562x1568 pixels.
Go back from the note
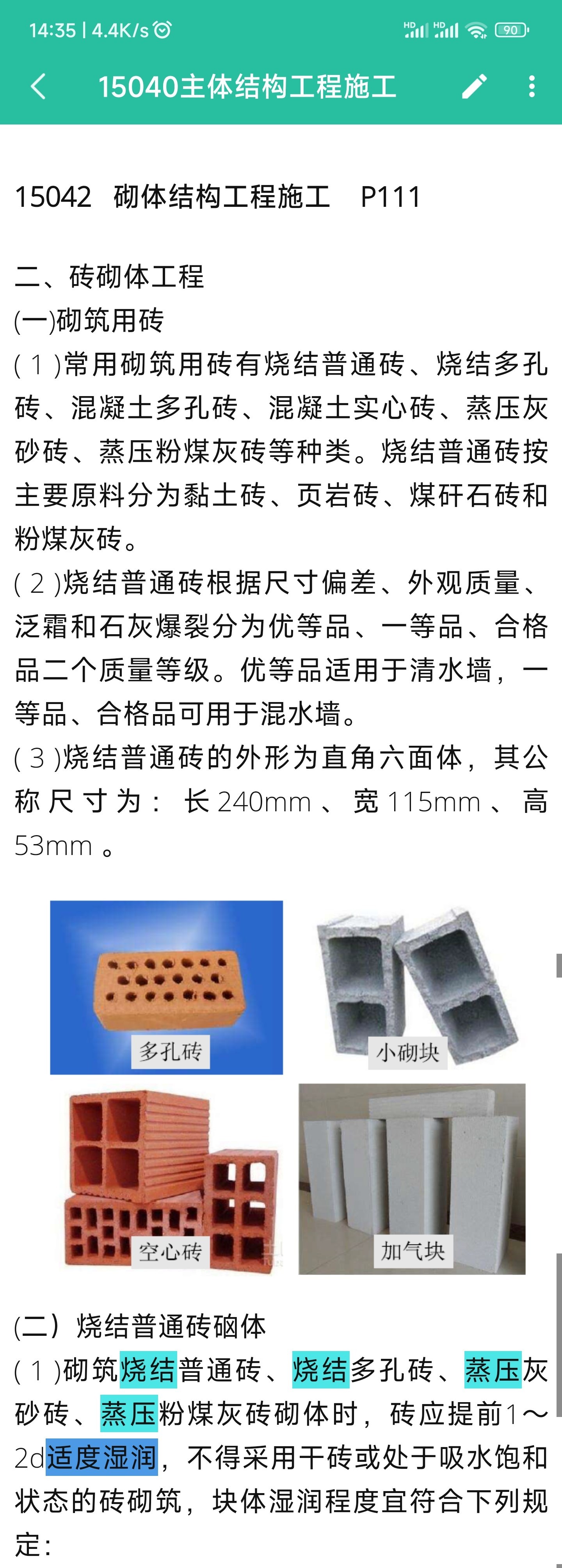point(38,86)
